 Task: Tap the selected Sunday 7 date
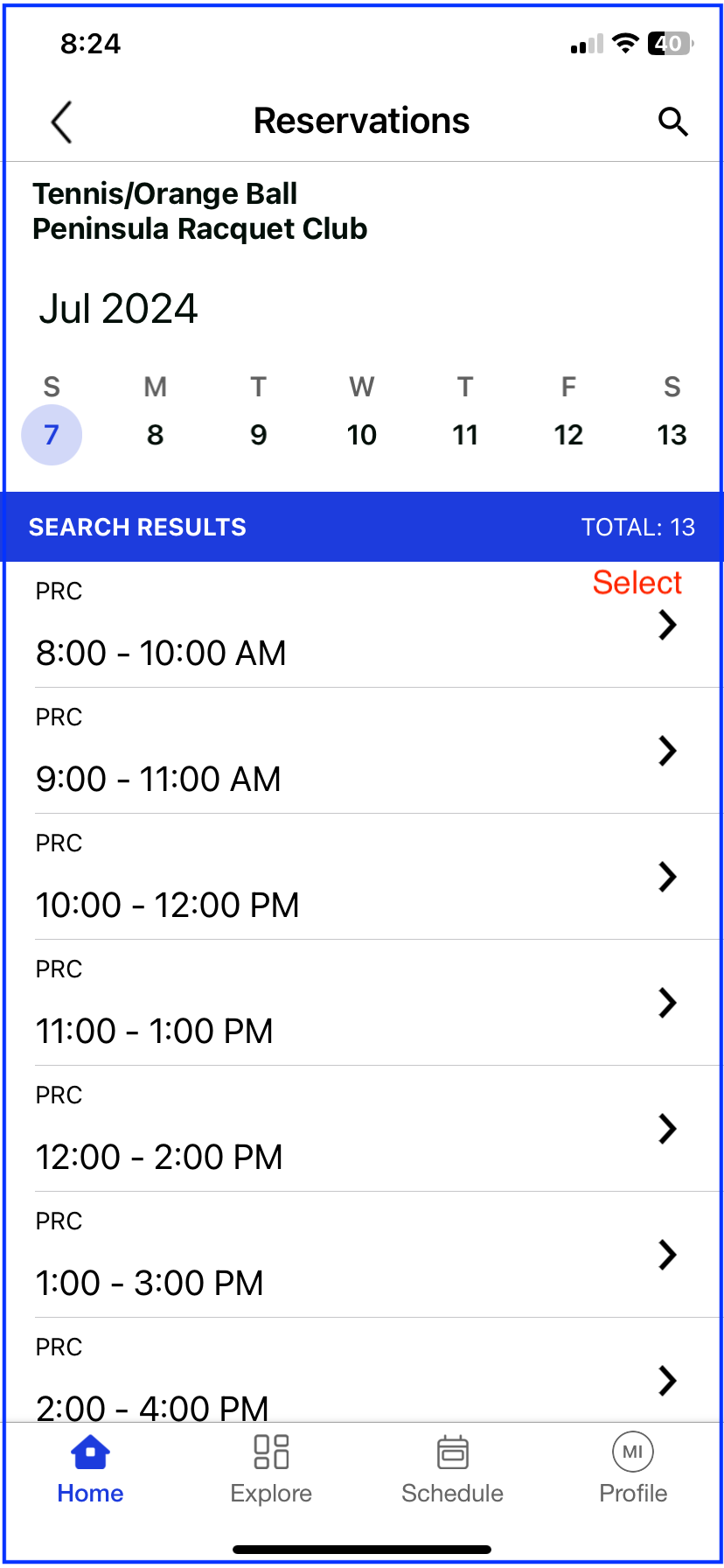52,435
